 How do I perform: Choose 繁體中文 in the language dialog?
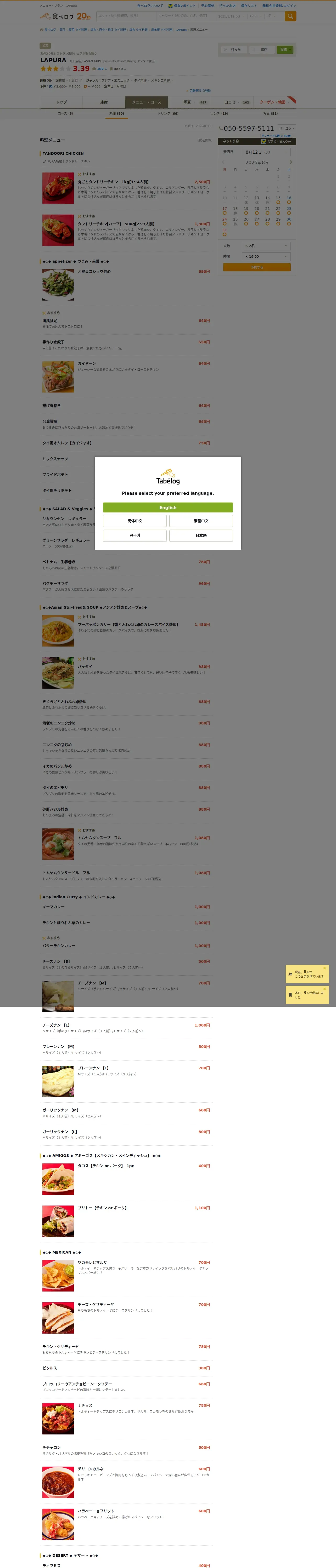point(201,521)
